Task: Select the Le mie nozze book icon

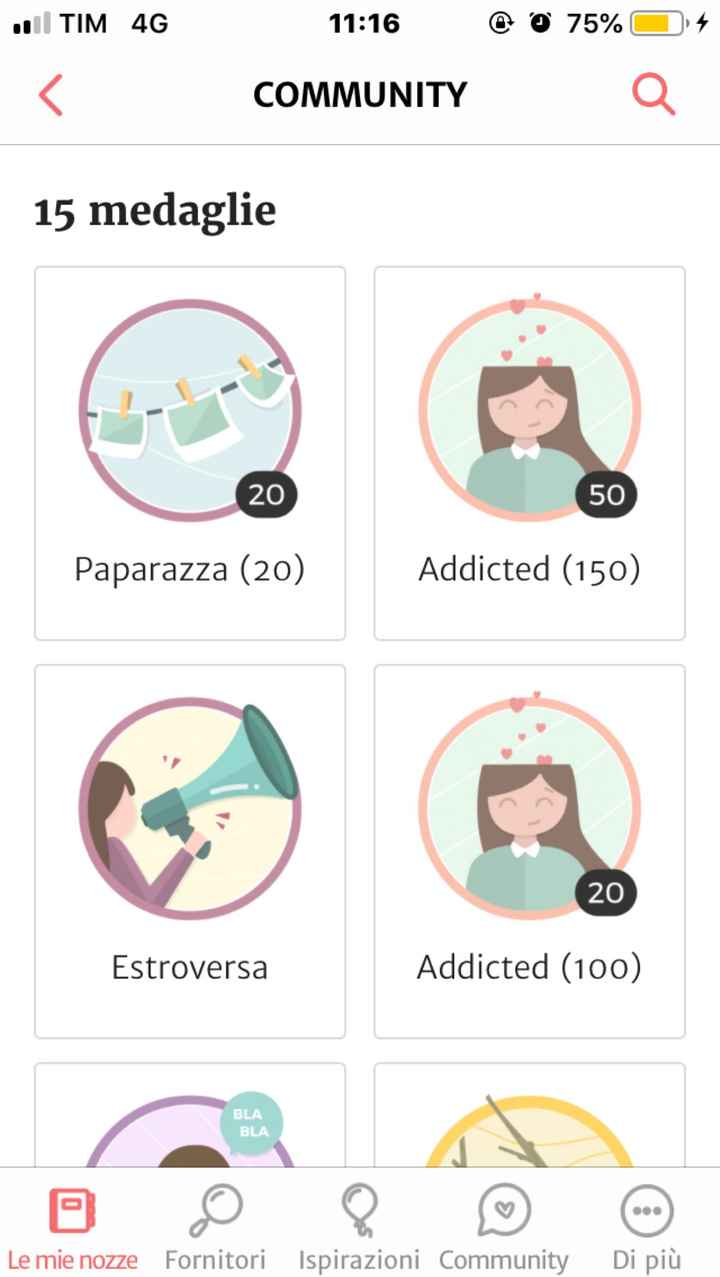Action: (74, 1211)
